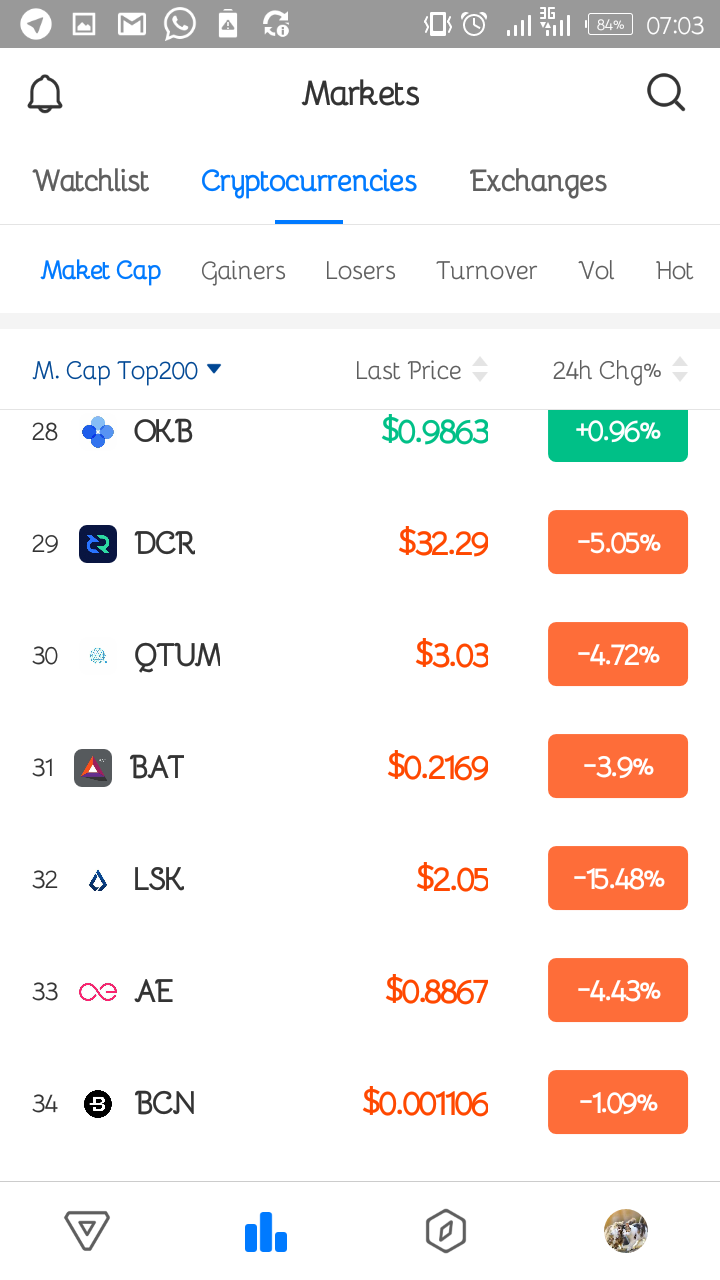Select the Vol filter
The width and height of the screenshot is (720, 1280).
click(x=596, y=271)
